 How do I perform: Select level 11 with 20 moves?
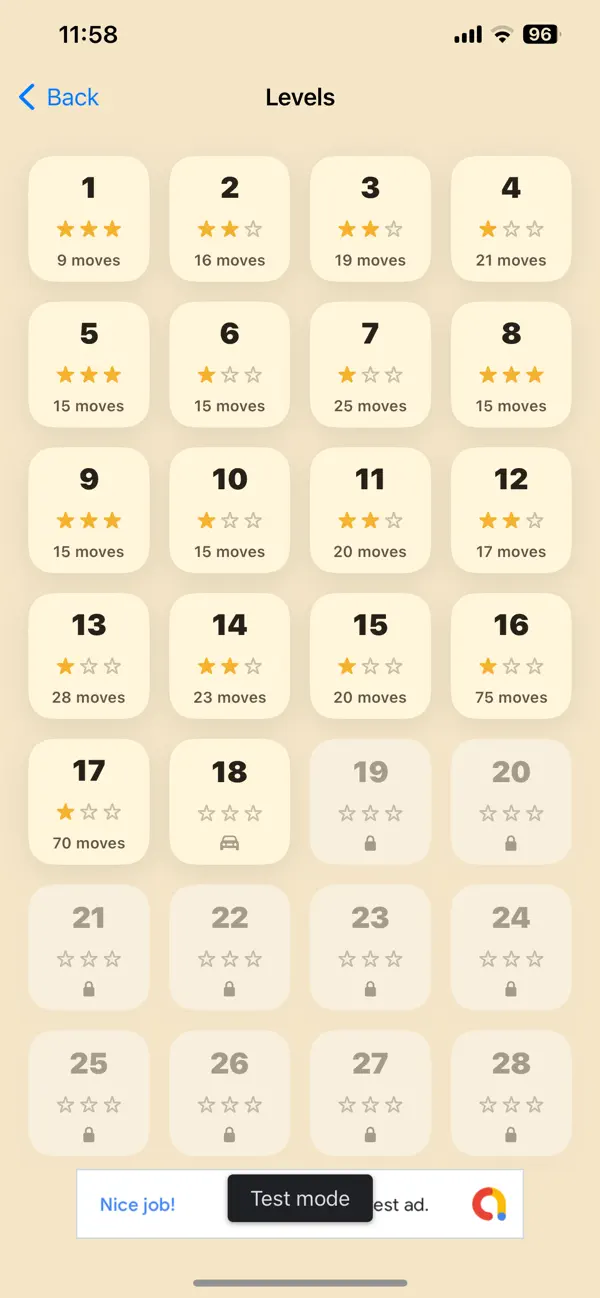[x=370, y=510]
